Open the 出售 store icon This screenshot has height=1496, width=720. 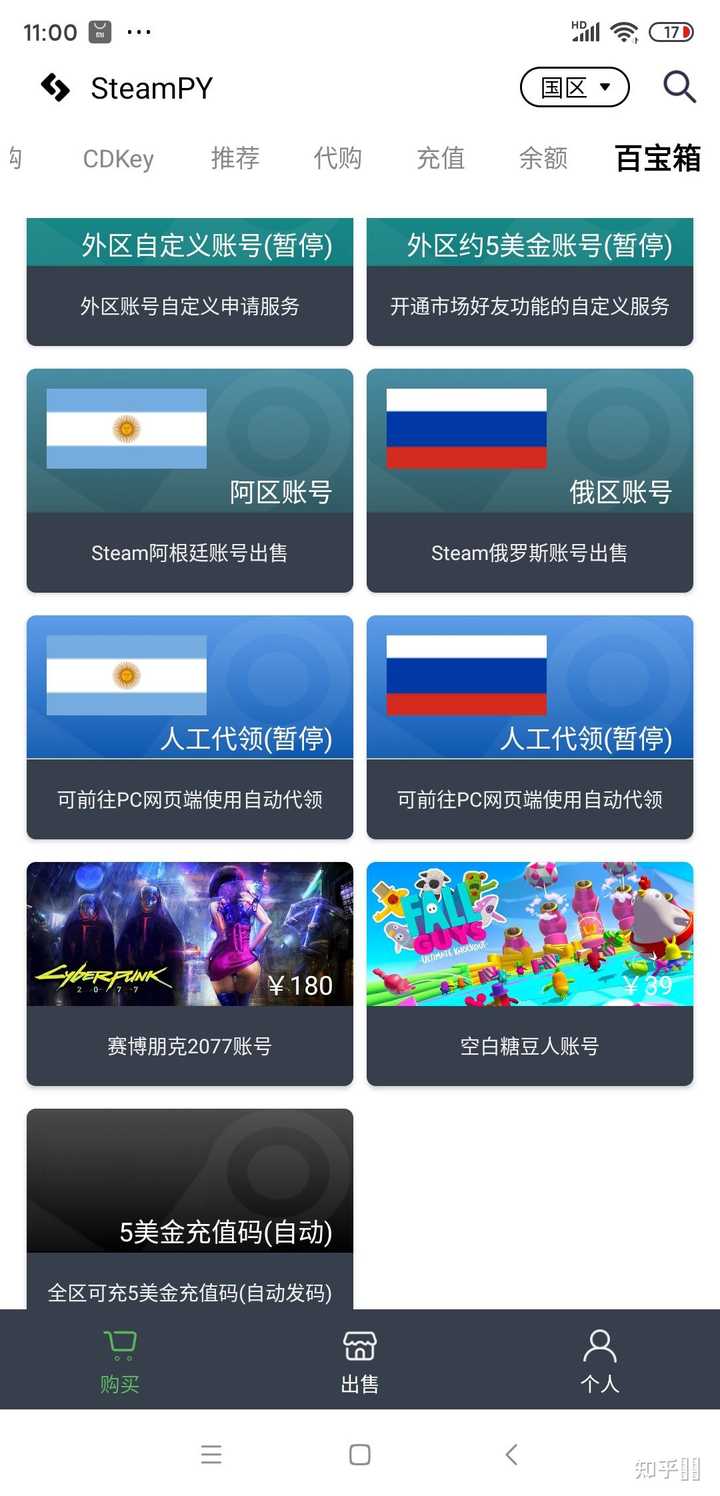(x=359, y=1345)
